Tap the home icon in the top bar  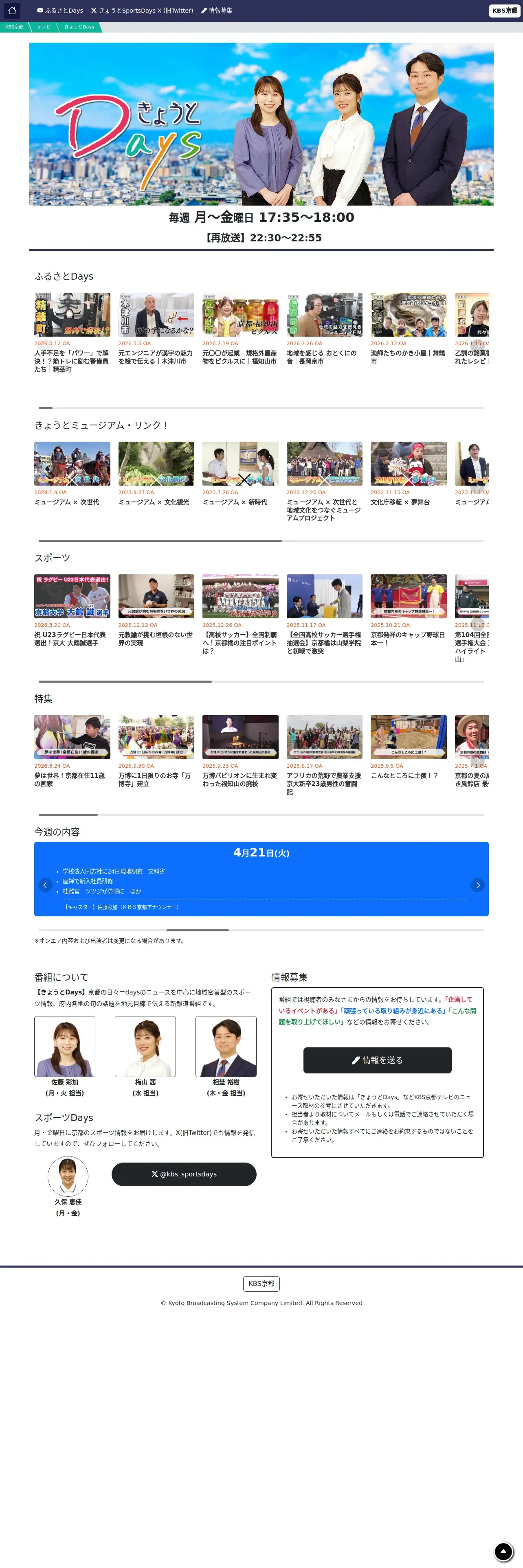tap(11, 10)
